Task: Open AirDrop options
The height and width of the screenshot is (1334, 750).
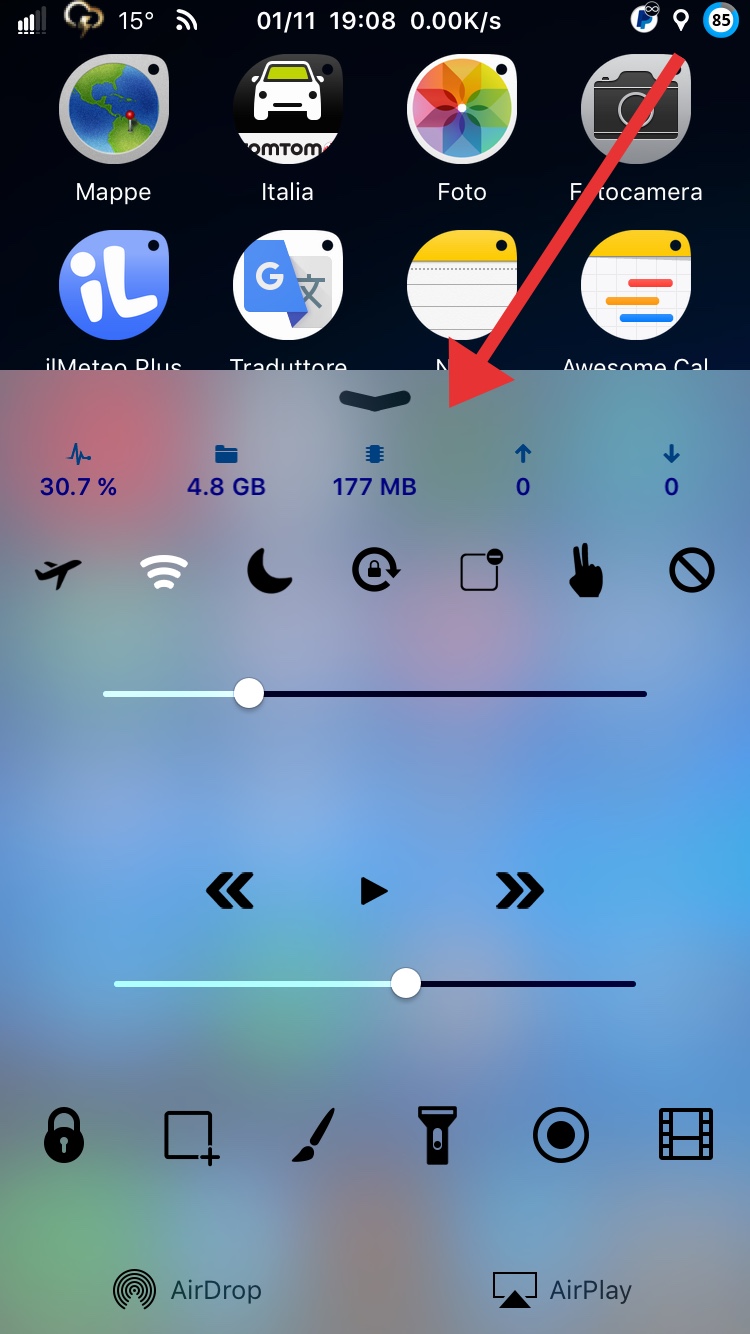Action: (x=187, y=1290)
